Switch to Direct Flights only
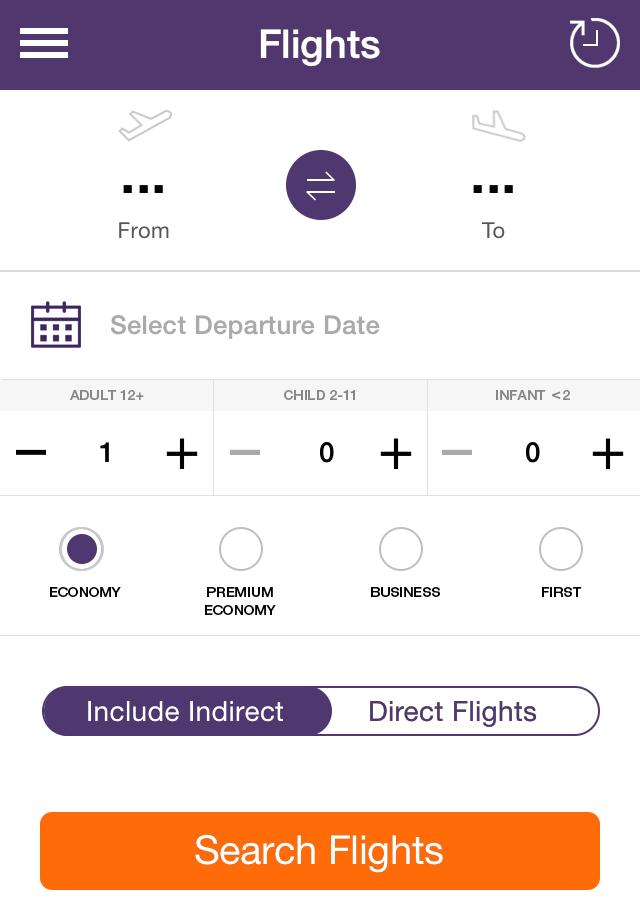Image resolution: width=640 pixels, height=920 pixels. click(453, 711)
